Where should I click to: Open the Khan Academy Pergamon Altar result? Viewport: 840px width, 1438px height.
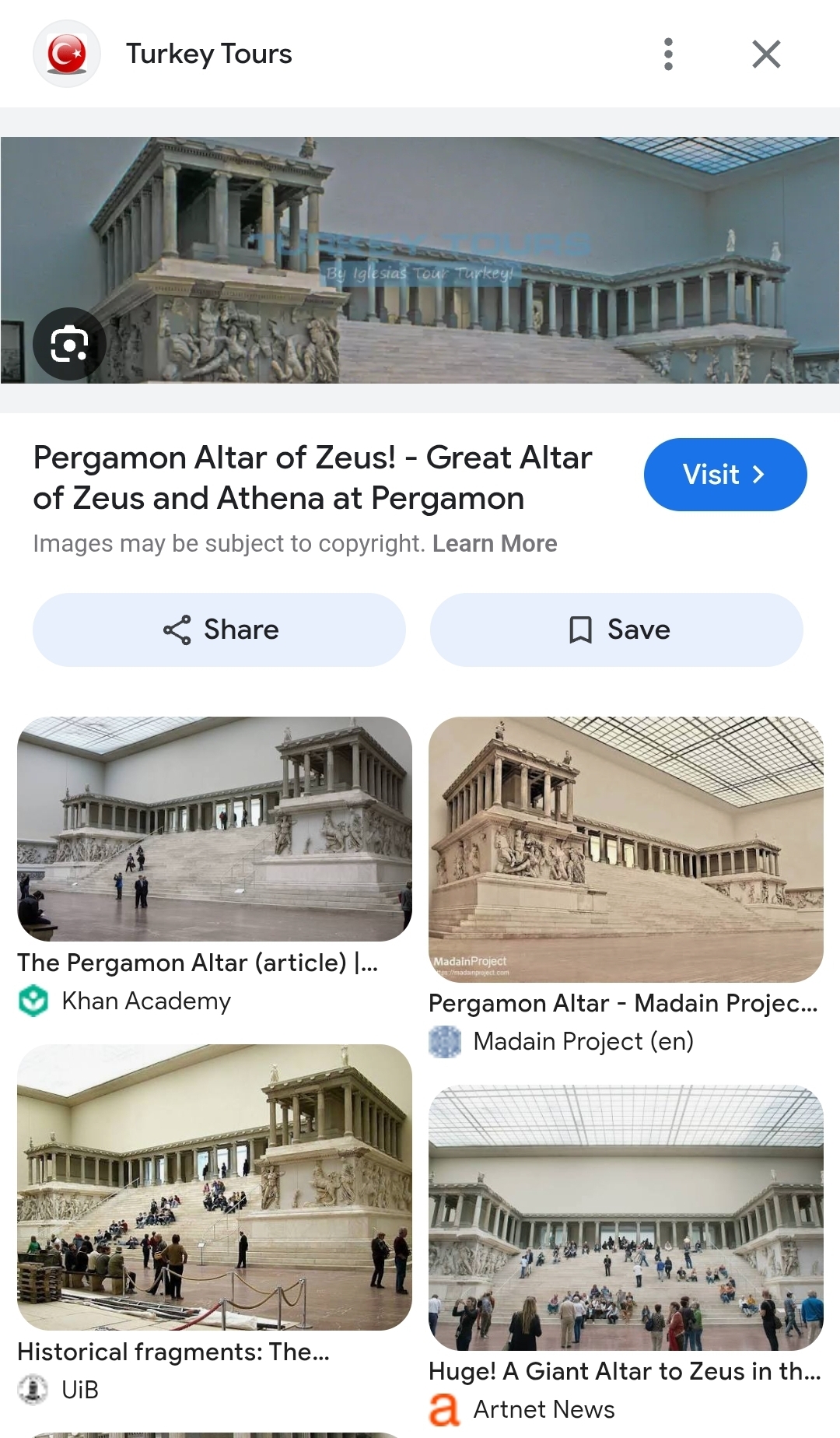tap(215, 829)
